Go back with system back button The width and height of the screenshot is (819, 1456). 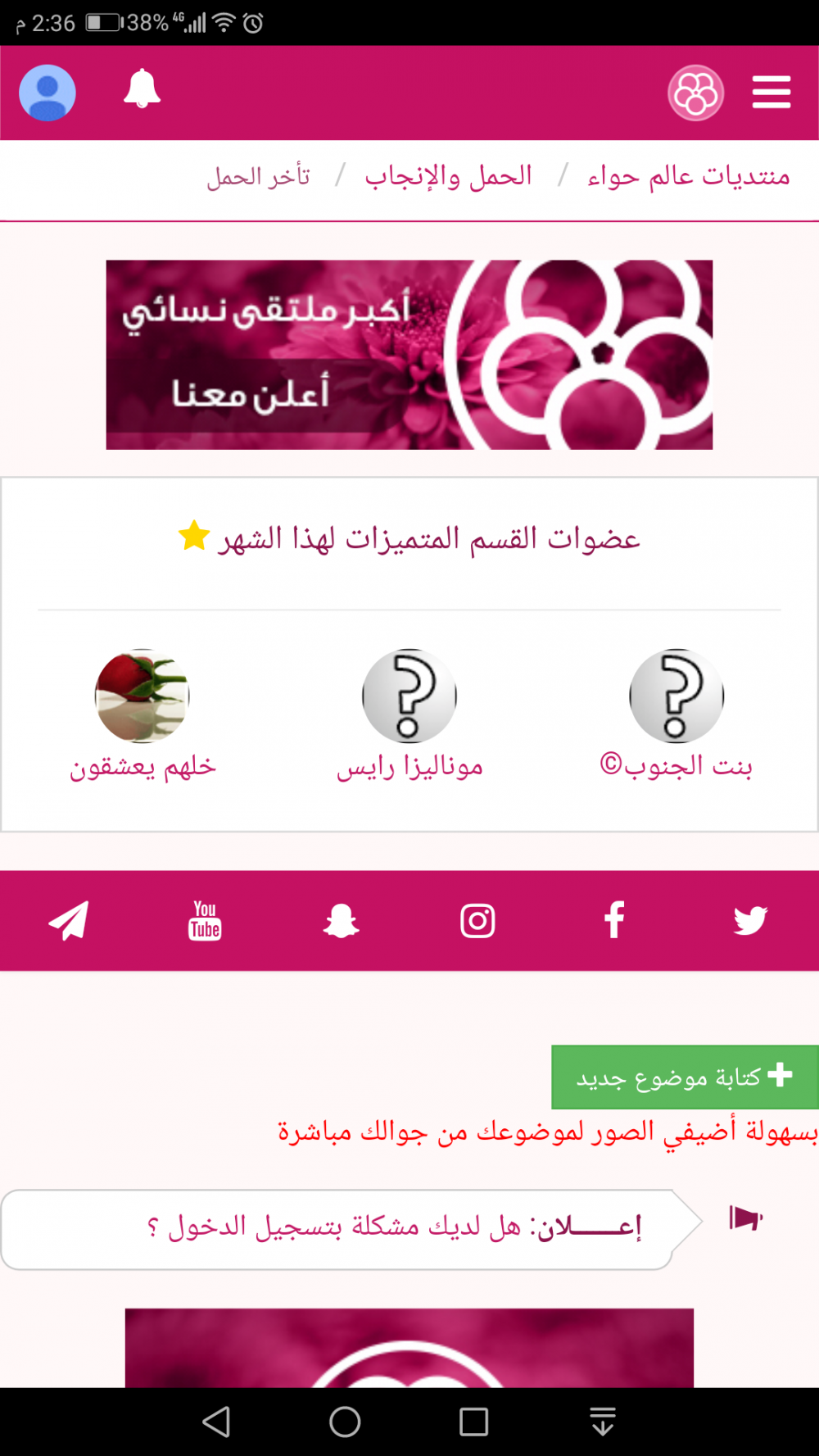pyautogui.click(x=216, y=1422)
